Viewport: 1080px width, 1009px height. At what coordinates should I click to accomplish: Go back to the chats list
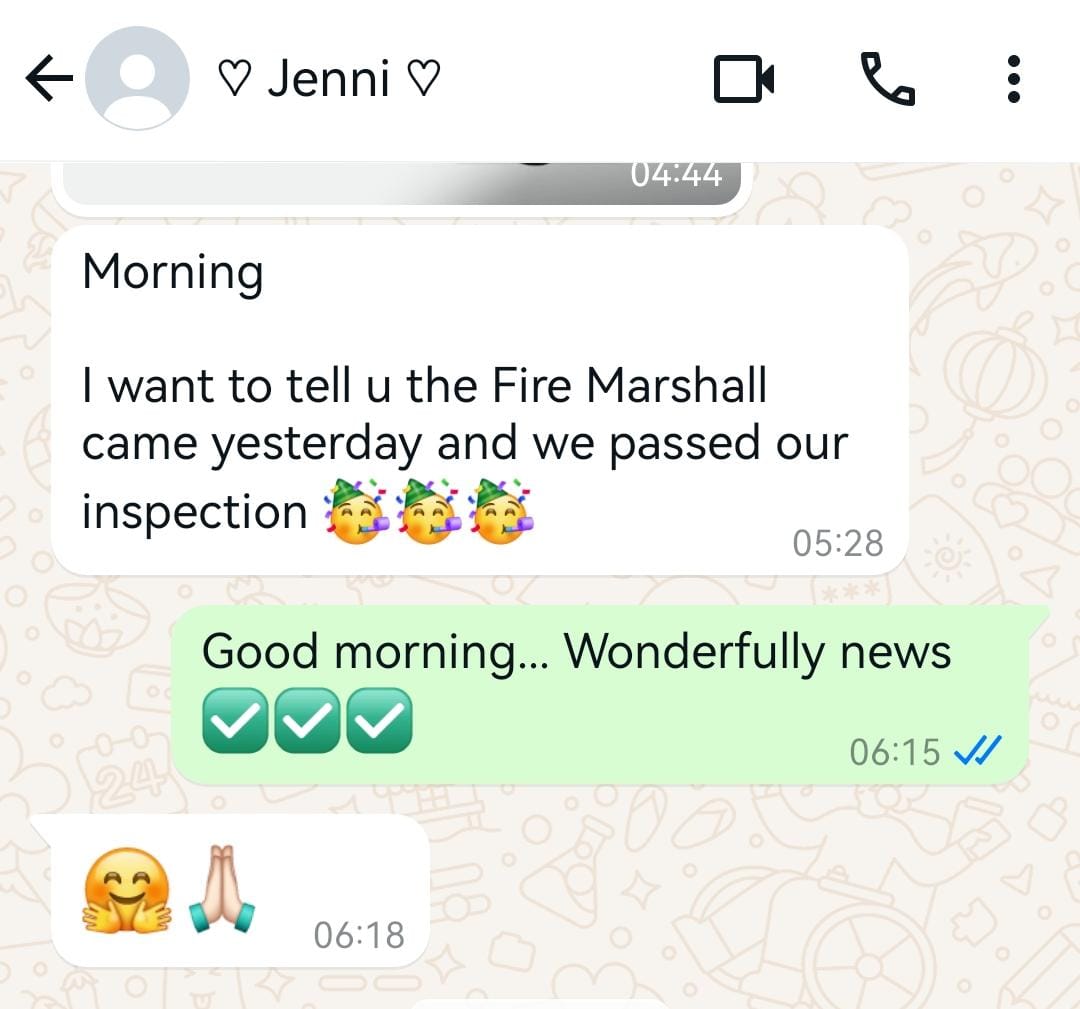pyautogui.click(x=48, y=79)
